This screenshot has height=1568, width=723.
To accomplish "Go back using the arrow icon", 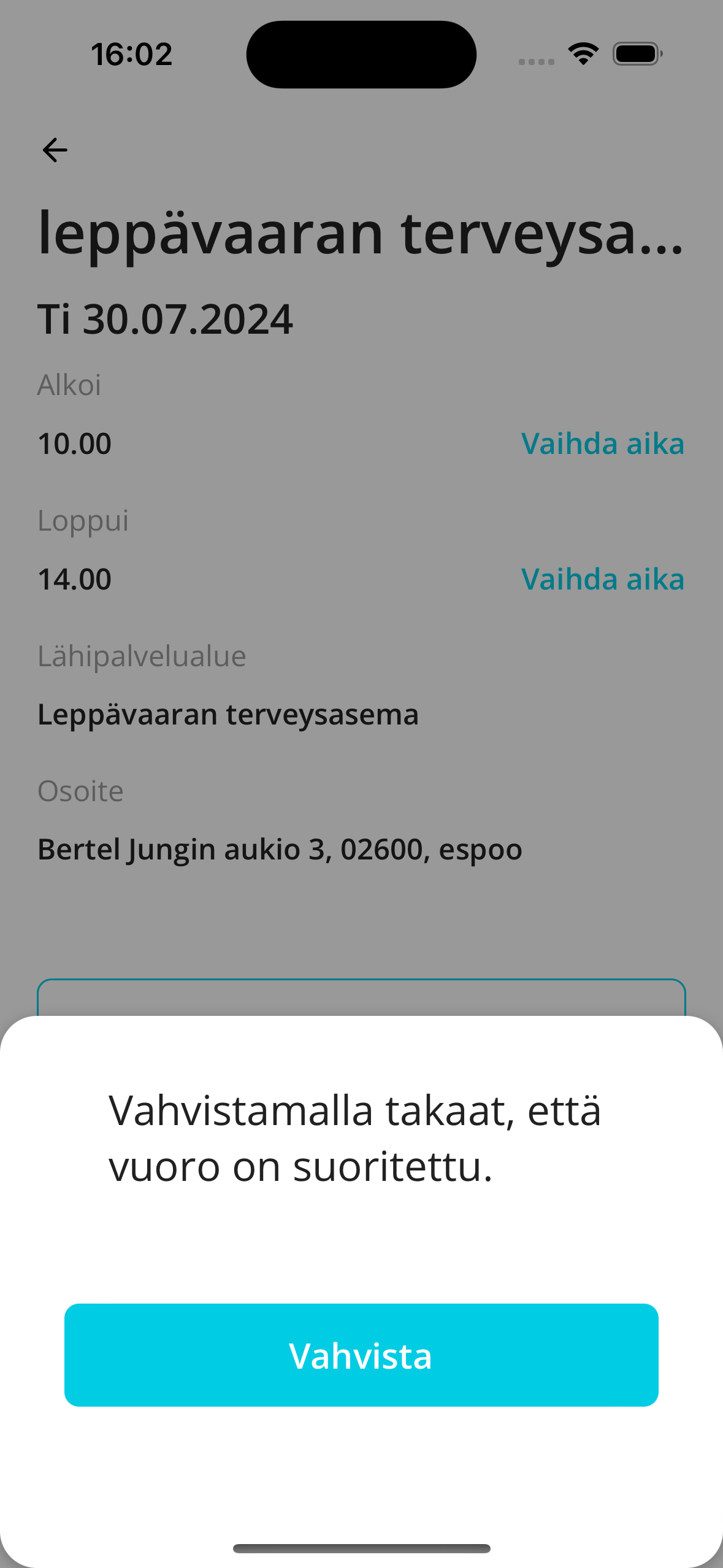I will 55,150.
